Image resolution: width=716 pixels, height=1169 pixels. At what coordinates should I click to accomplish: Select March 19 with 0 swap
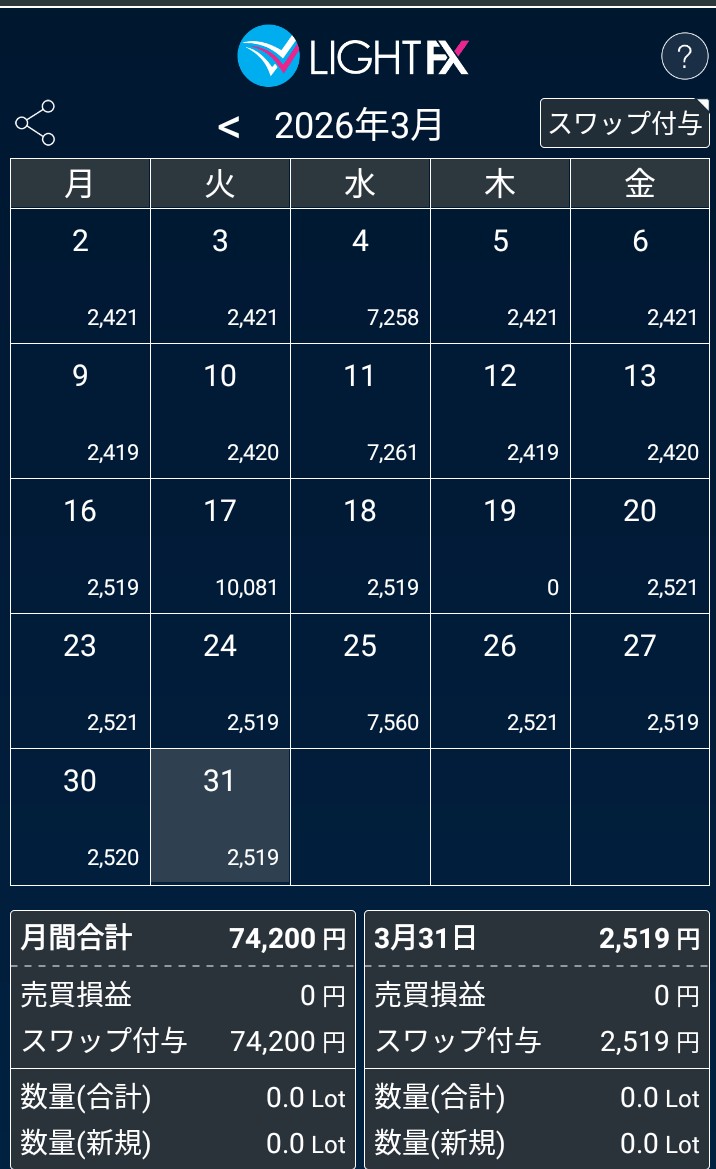tap(500, 546)
